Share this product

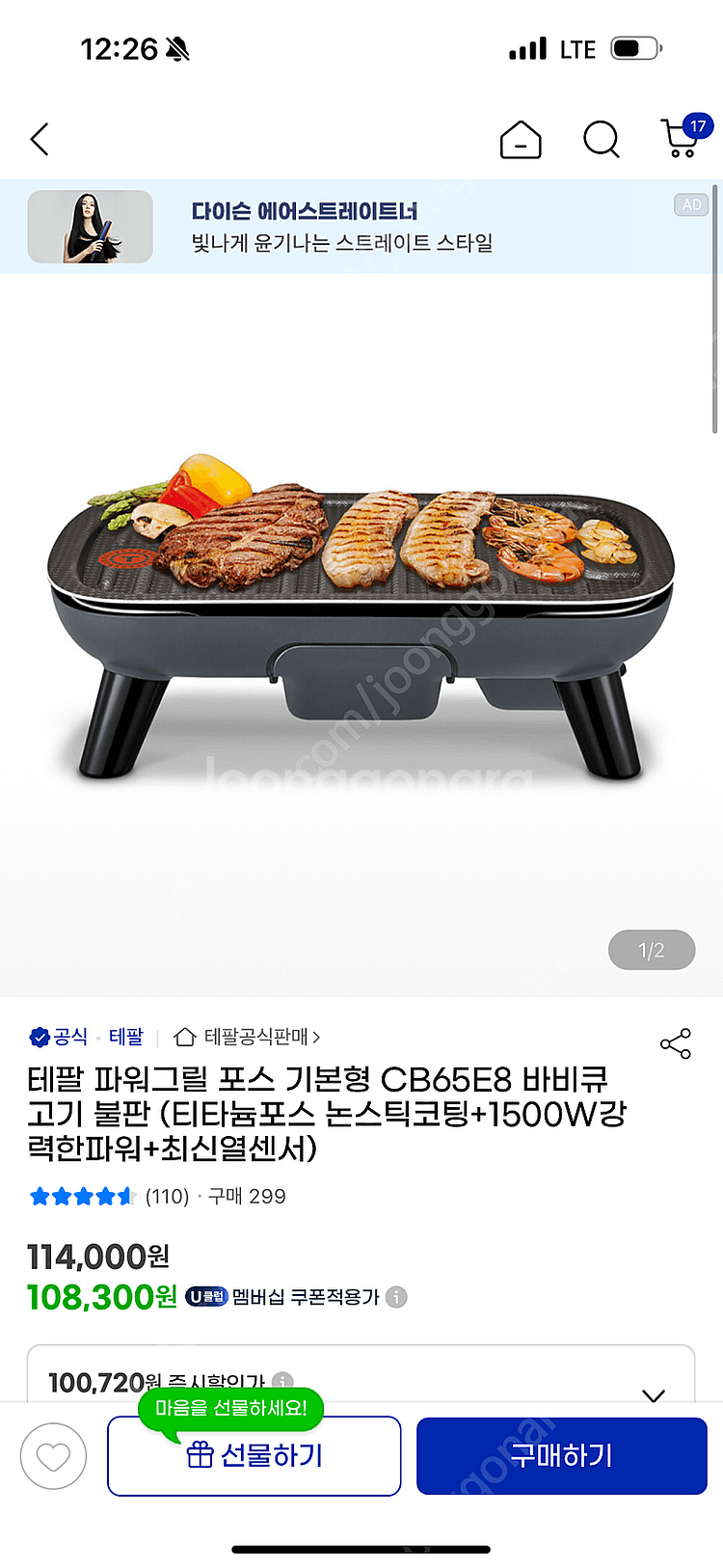[675, 1043]
